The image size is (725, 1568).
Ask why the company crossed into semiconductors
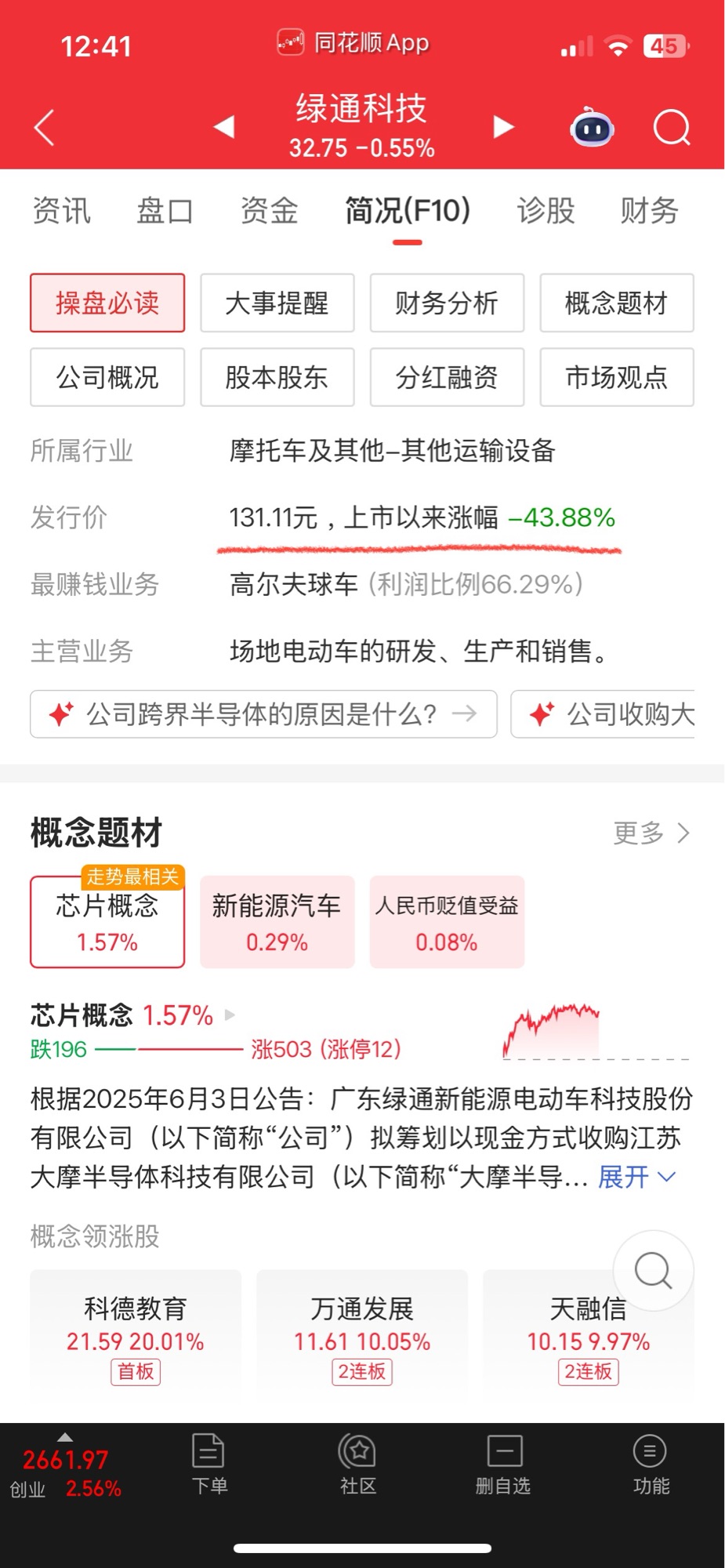pyautogui.click(x=263, y=714)
